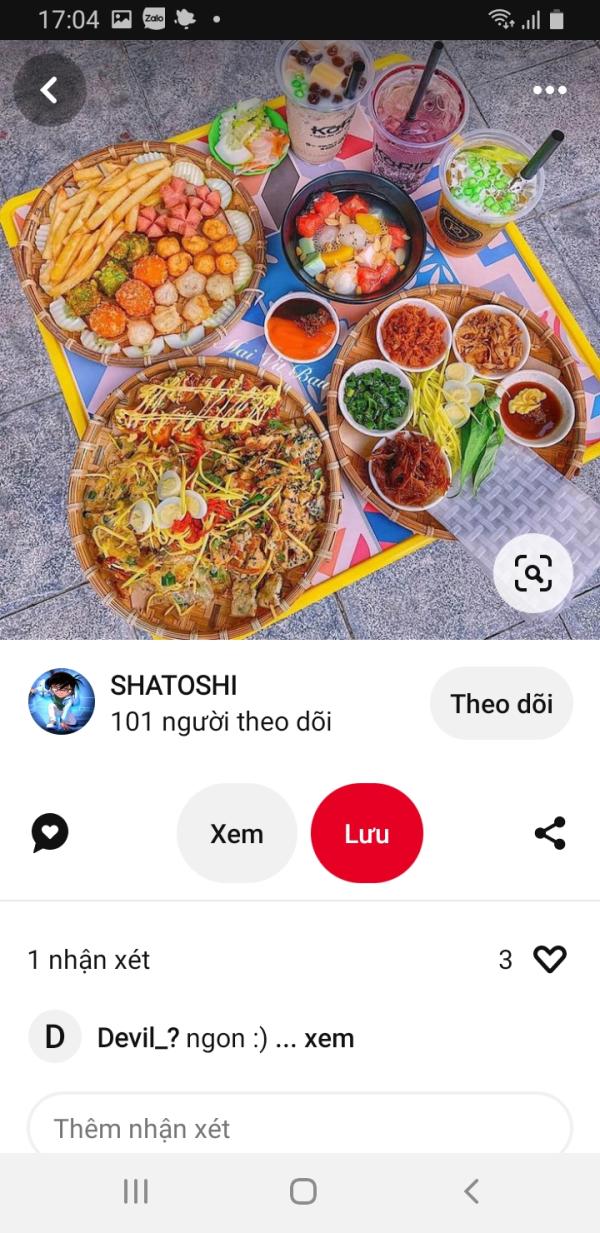Image resolution: width=600 pixels, height=1233 pixels.
Task: Open the three-dot overflow menu
Action: (549, 90)
